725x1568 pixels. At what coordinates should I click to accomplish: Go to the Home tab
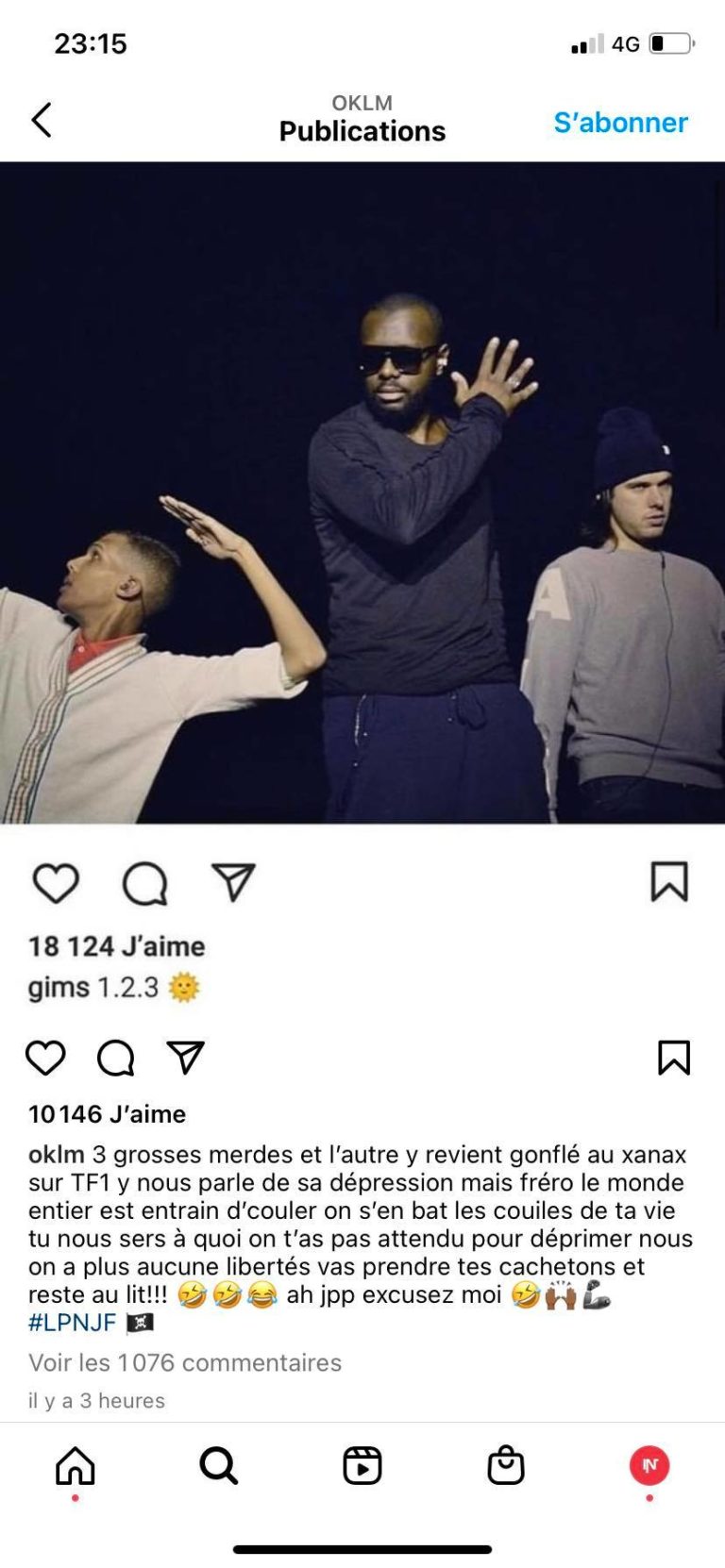tap(76, 1465)
